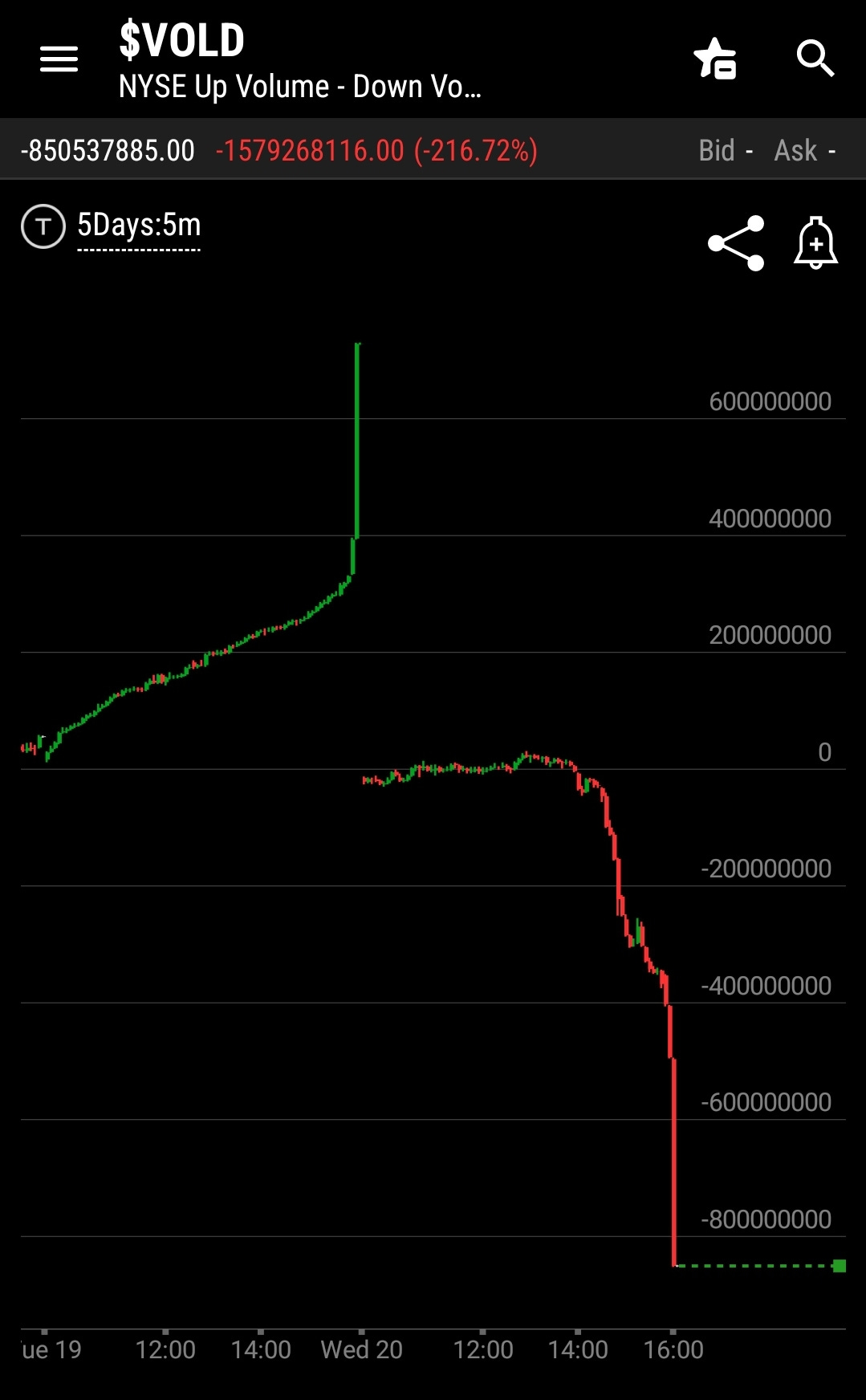Screen dimensions: 866x1400
Task: Open the hamburger navigation menu
Action: pyautogui.click(x=59, y=59)
